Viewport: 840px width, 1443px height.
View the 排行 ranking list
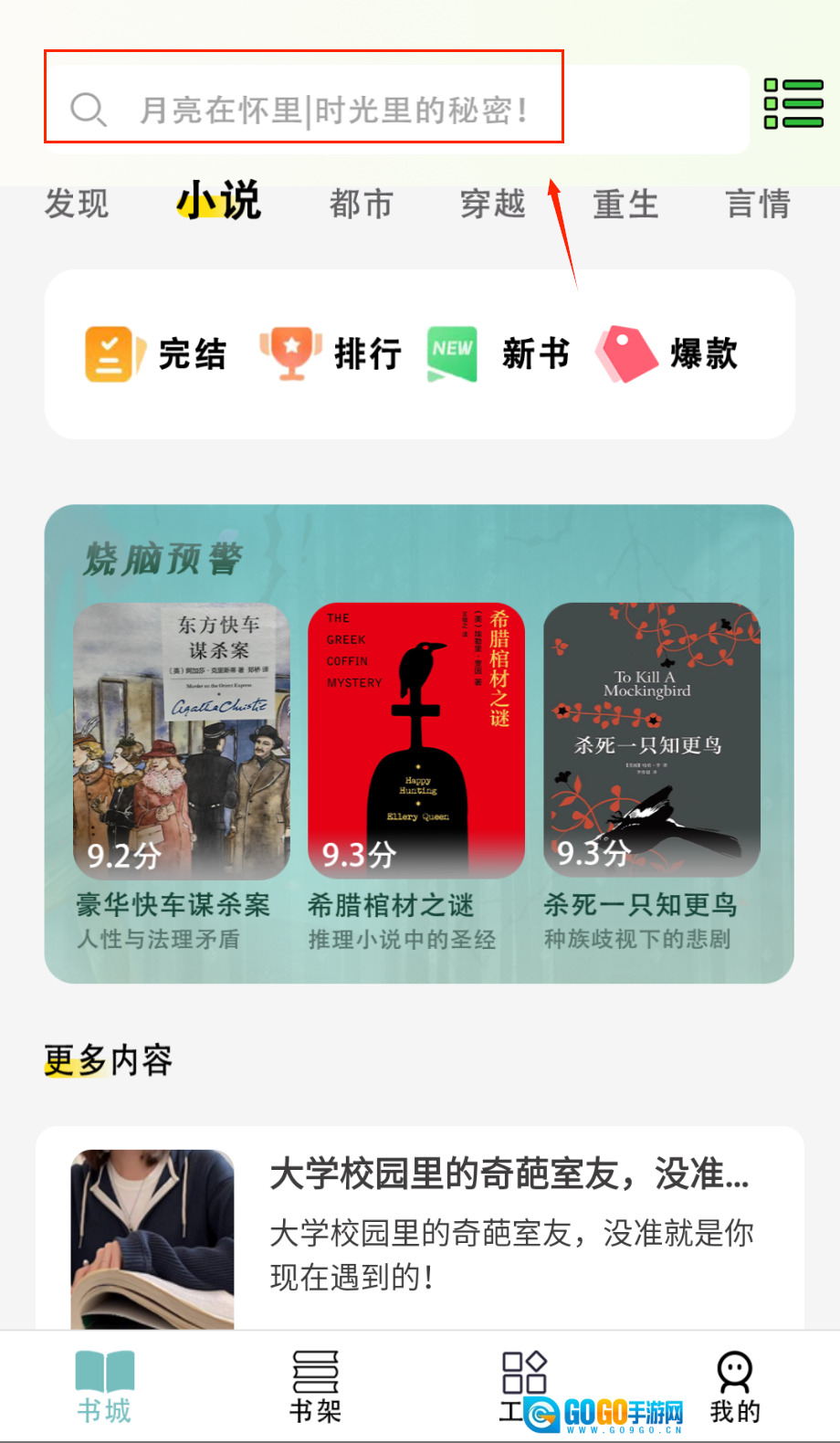click(331, 354)
